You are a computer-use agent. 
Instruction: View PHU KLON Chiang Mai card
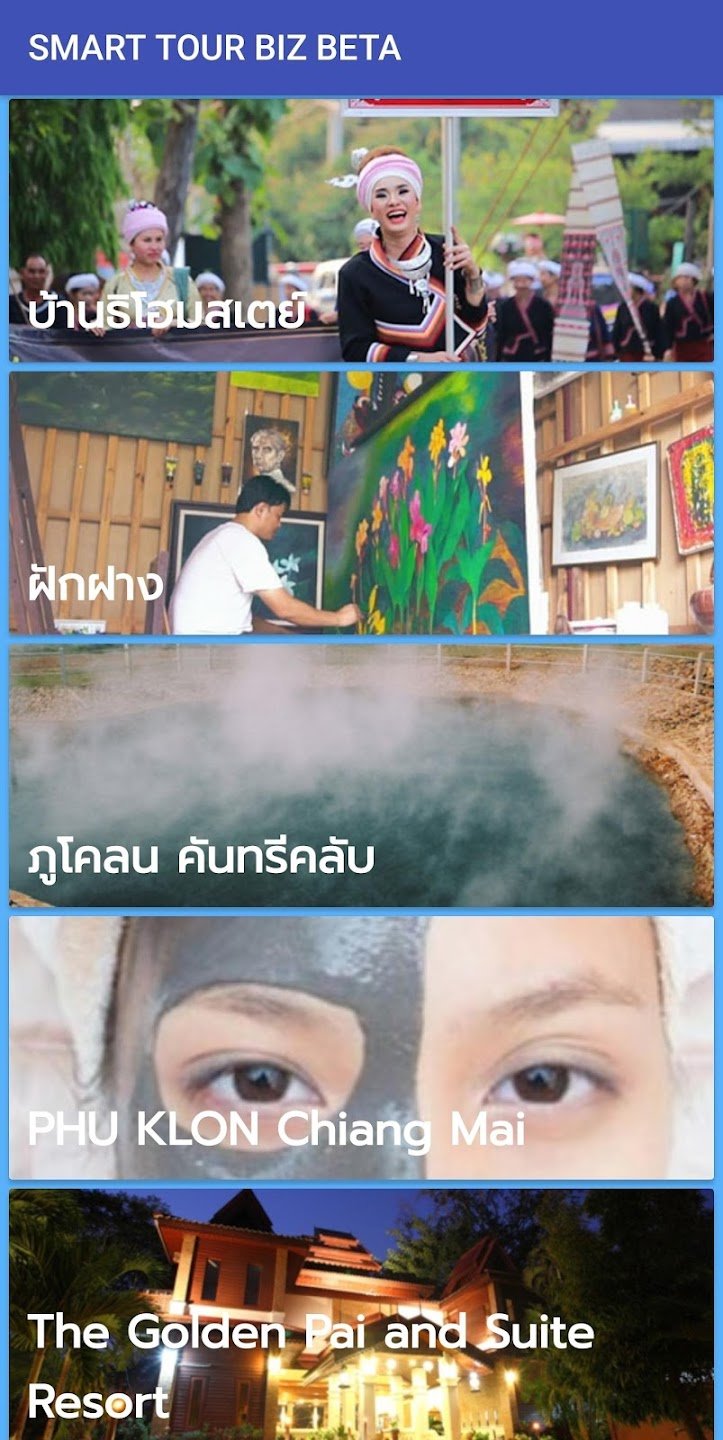361,1048
